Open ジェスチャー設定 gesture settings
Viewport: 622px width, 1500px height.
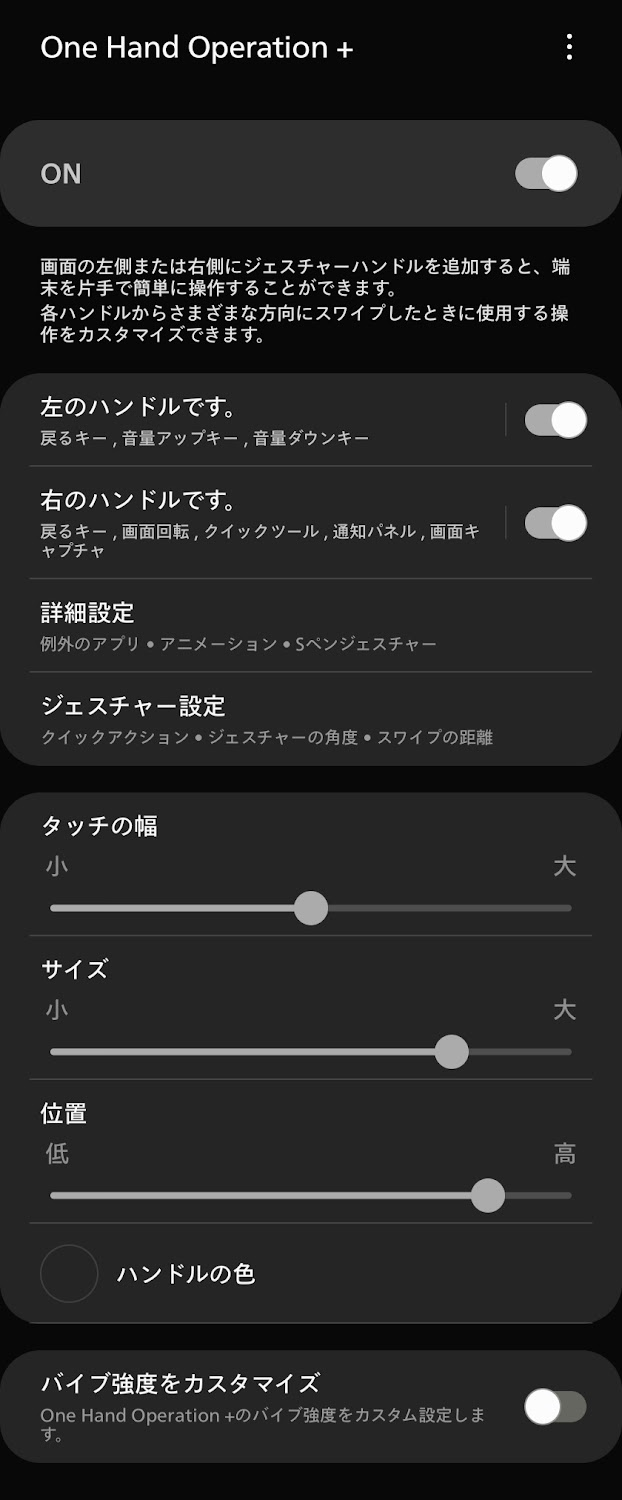point(300,720)
